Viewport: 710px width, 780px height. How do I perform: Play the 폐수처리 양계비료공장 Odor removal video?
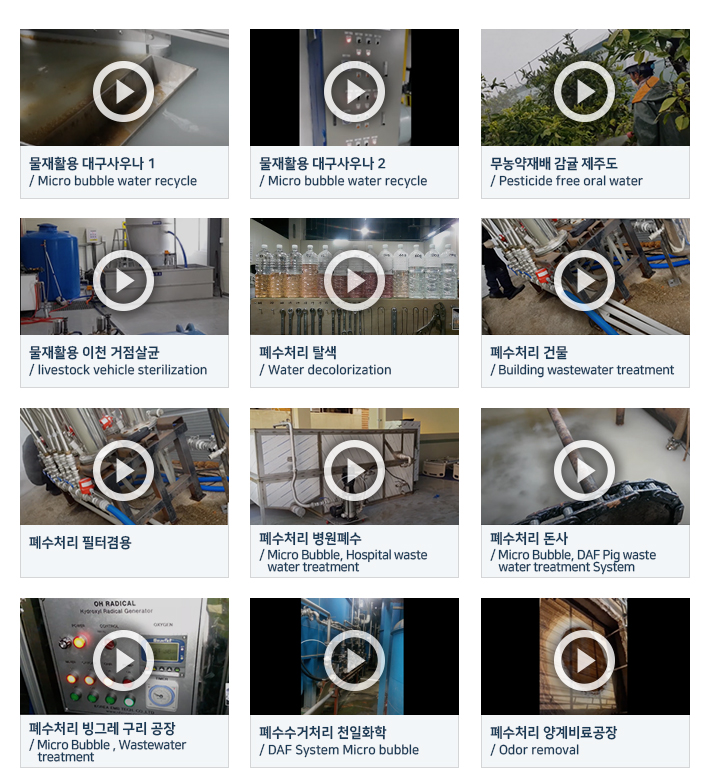click(584, 660)
